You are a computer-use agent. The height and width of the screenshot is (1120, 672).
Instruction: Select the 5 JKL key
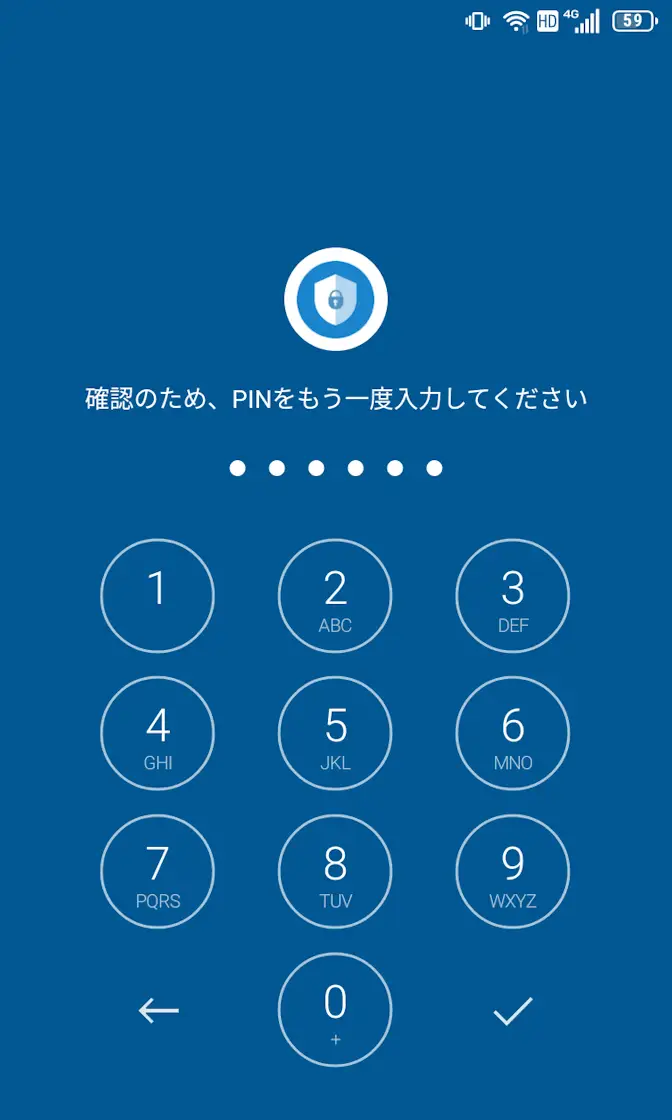[x=335, y=734]
